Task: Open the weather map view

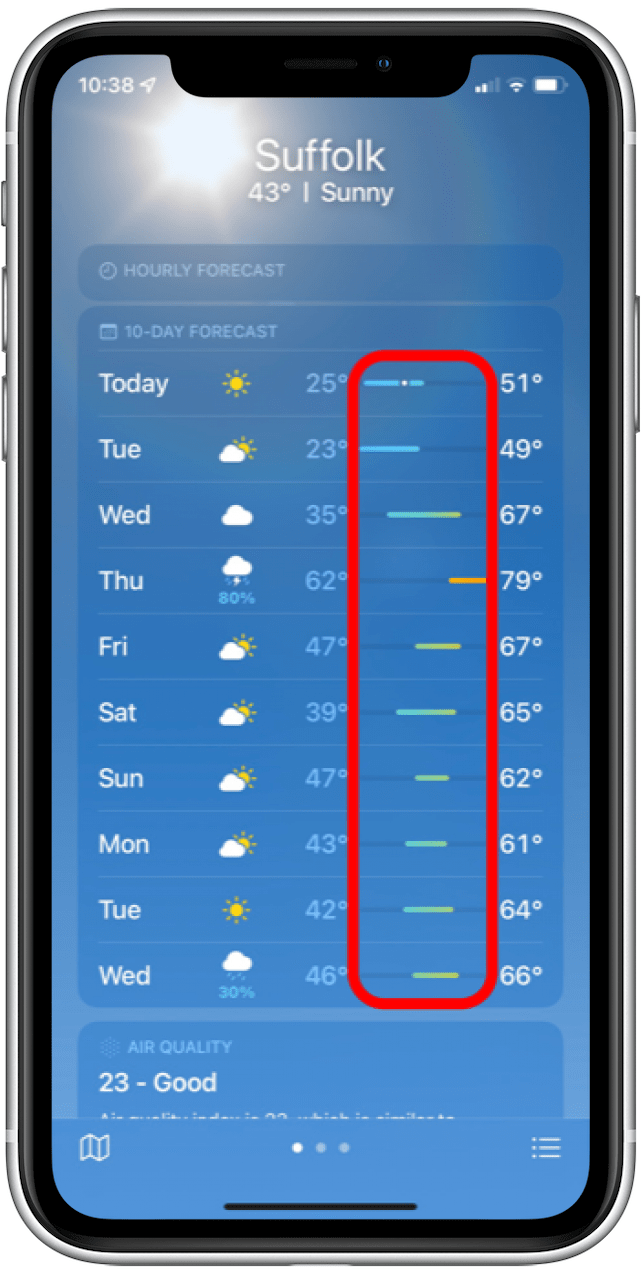Action: click(94, 1147)
